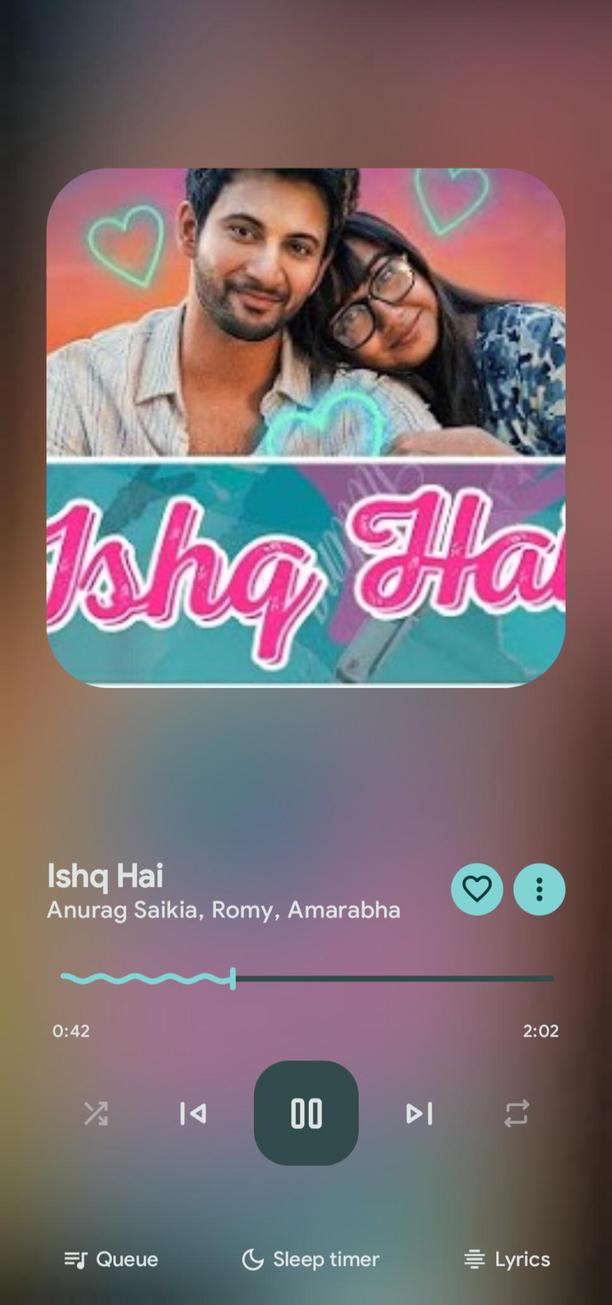The height and width of the screenshot is (1305, 612).
Task: Open the three-dot options menu
Action: (x=539, y=889)
